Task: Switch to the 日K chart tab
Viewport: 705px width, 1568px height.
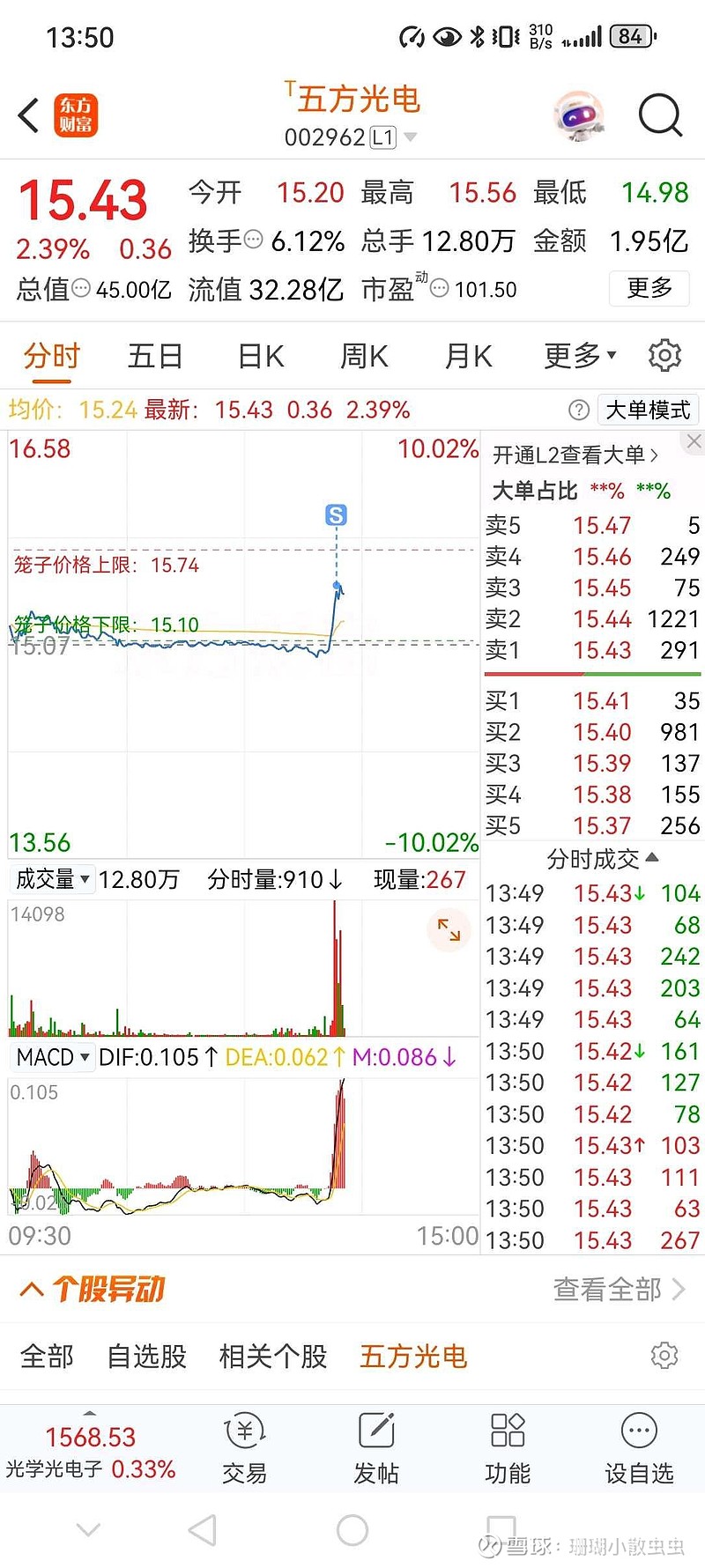Action: tap(261, 356)
